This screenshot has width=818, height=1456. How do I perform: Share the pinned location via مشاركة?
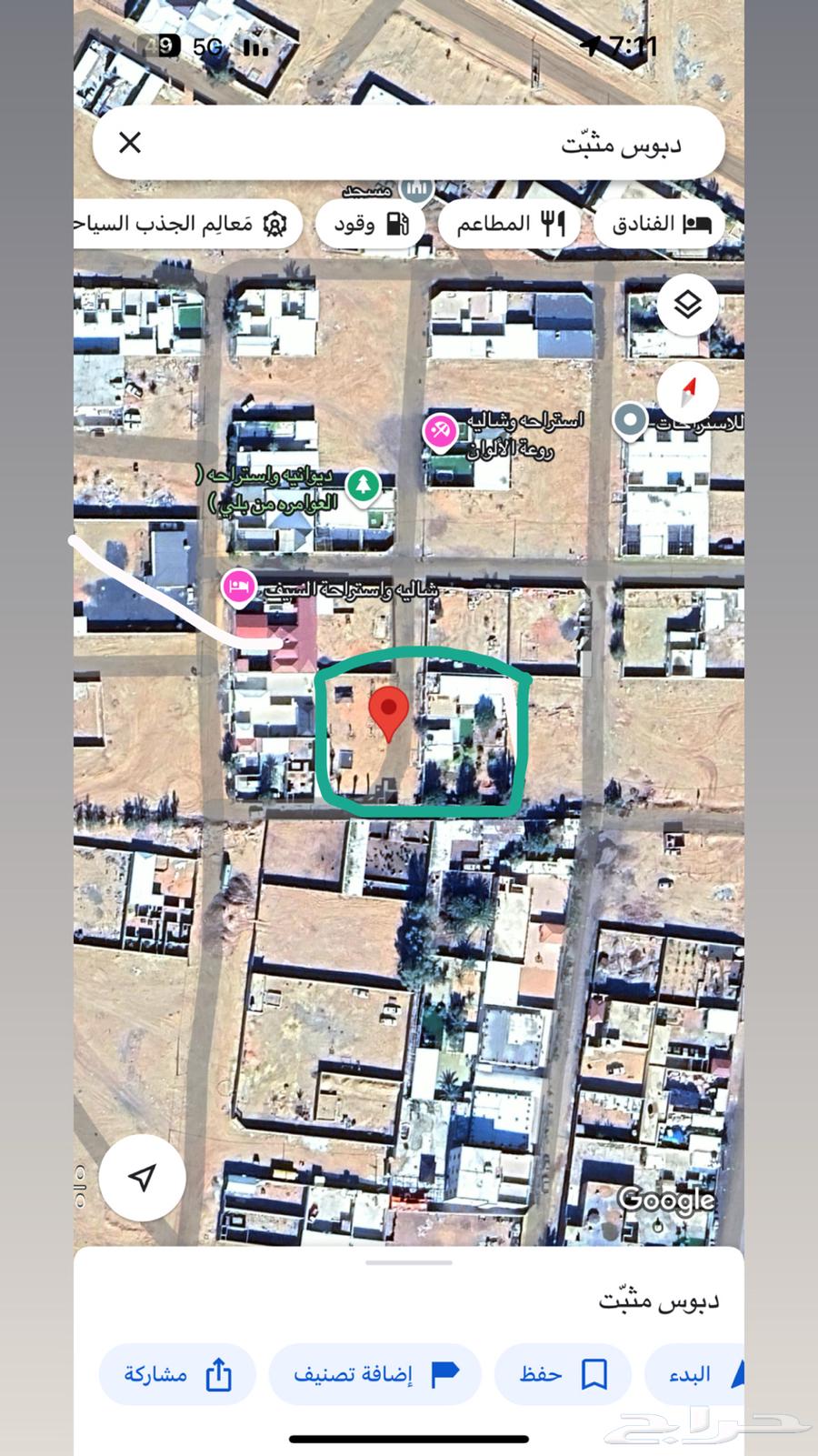[x=177, y=1374]
